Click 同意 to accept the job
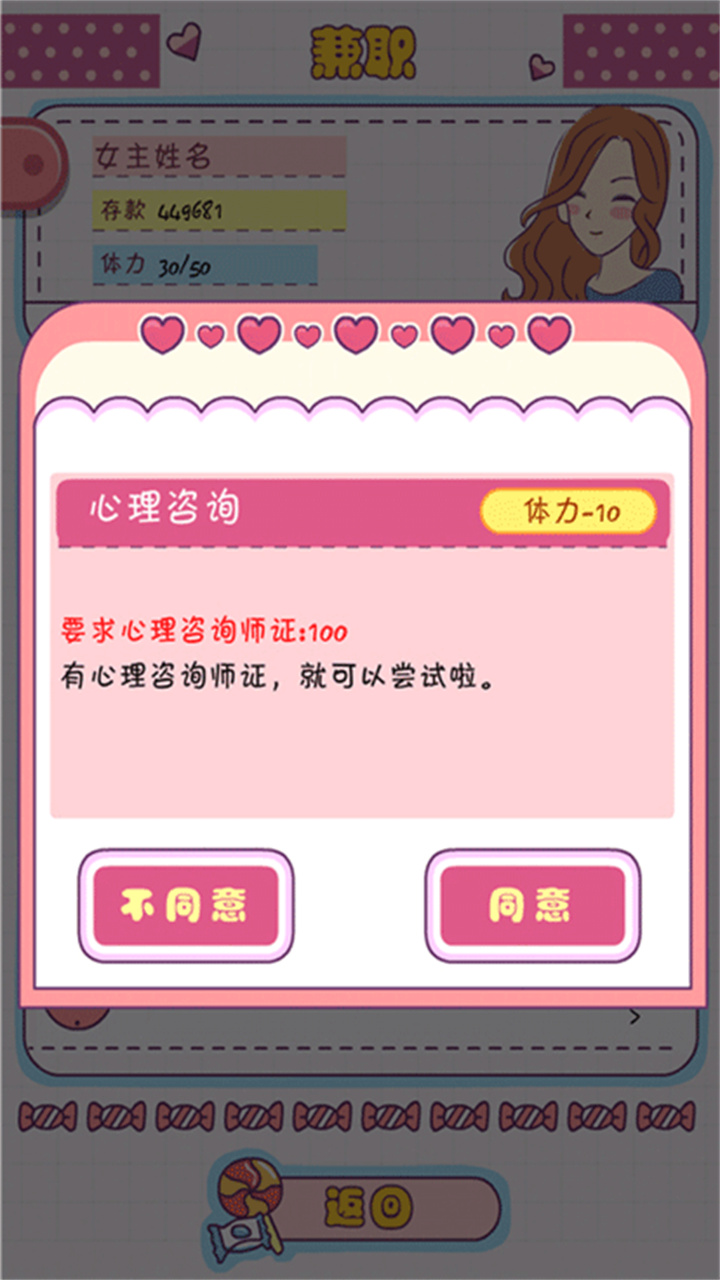The width and height of the screenshot is (720, 1280). [x=532, y=905]
